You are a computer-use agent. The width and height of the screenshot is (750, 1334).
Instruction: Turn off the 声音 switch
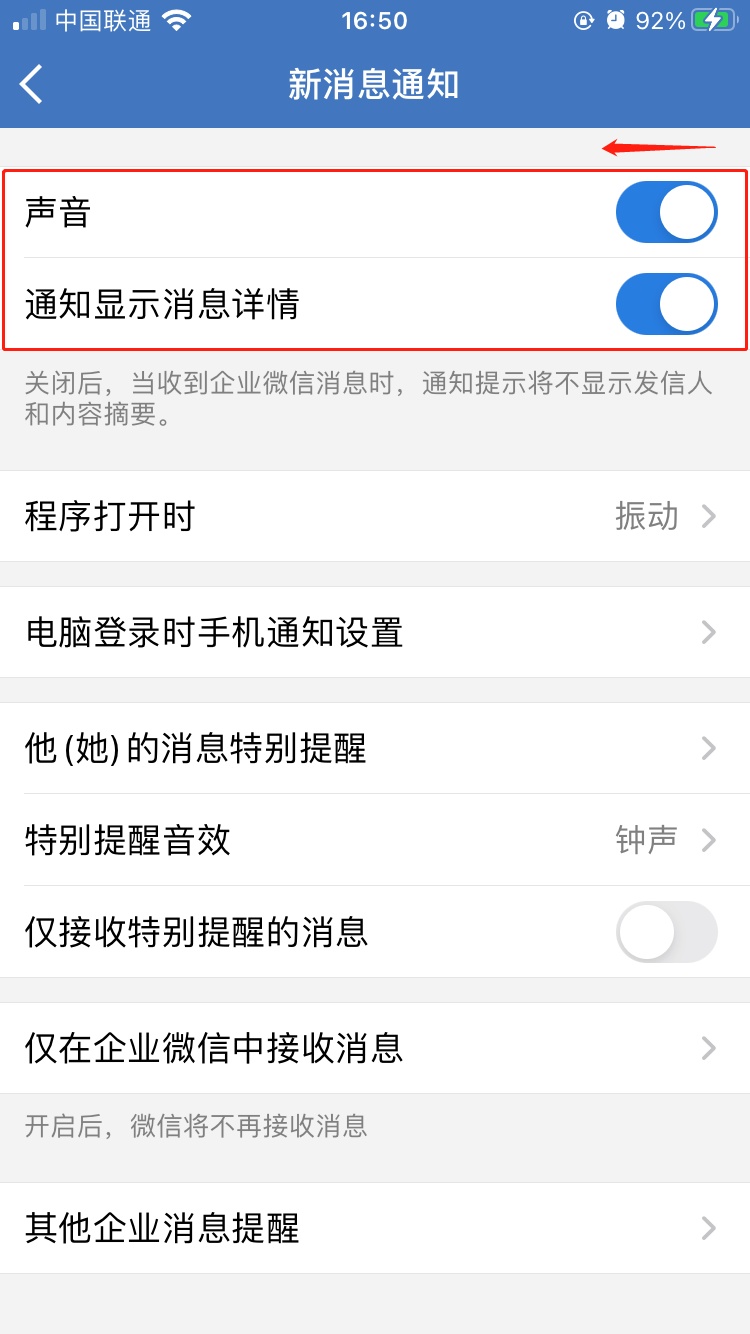666,212
